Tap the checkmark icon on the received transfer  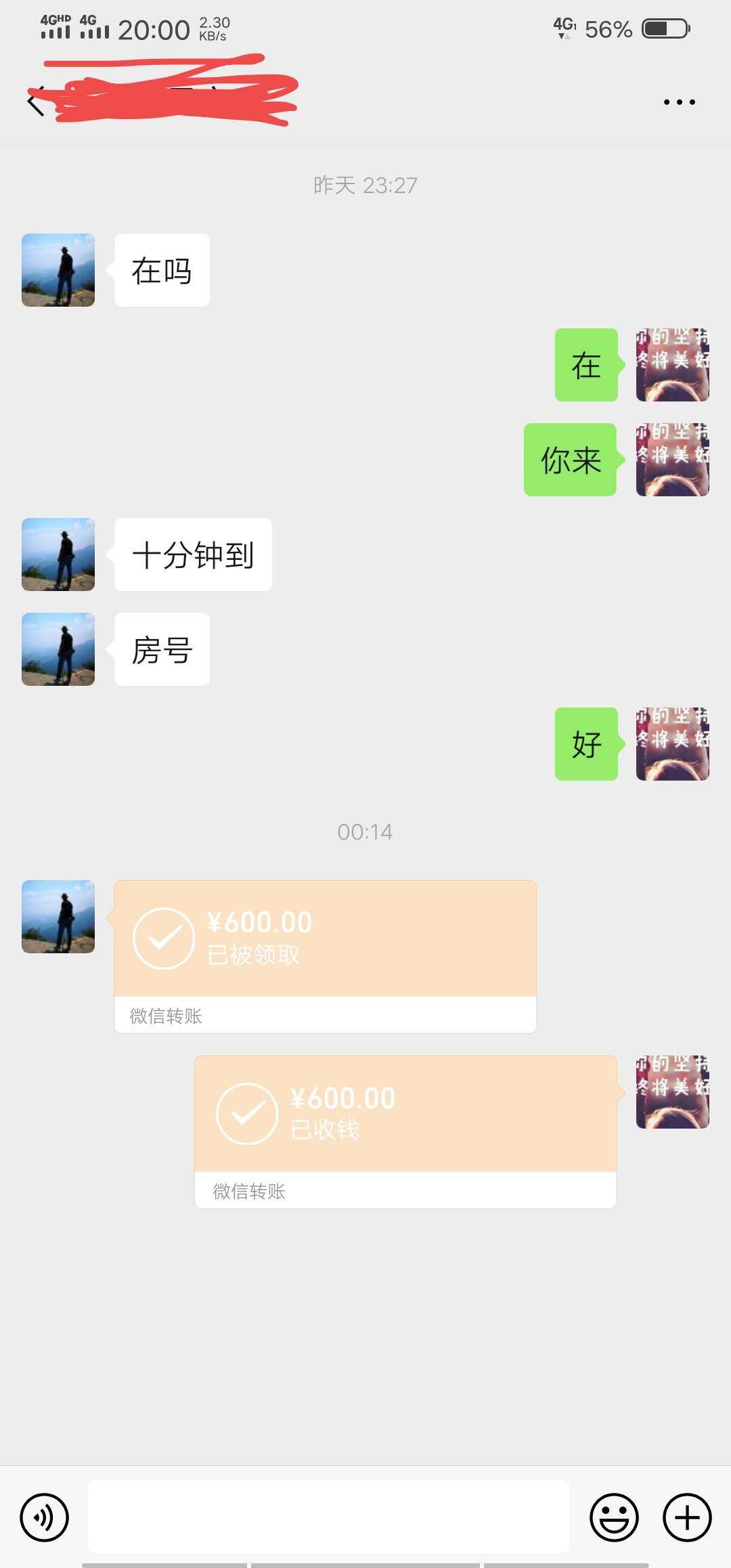pos(164,940)
